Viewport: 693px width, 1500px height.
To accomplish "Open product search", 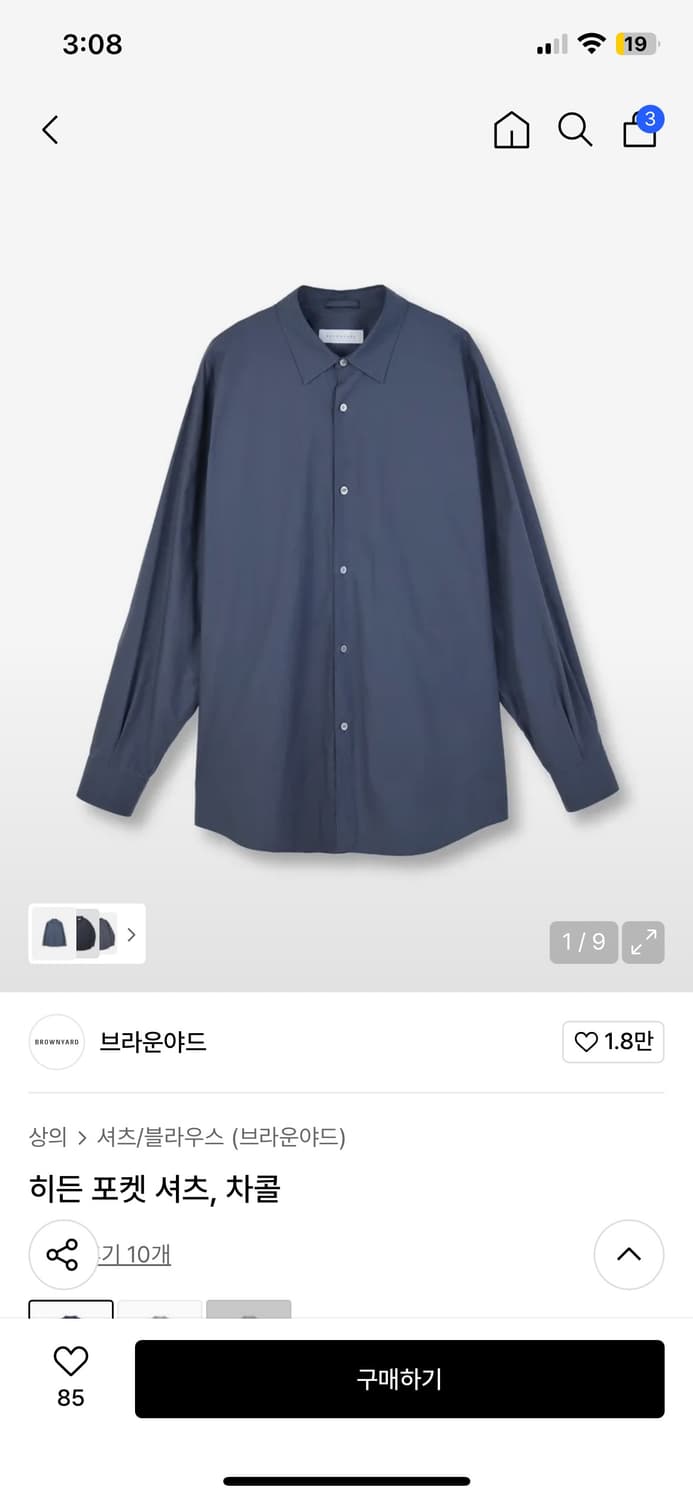I will click(x=575, y=130).
